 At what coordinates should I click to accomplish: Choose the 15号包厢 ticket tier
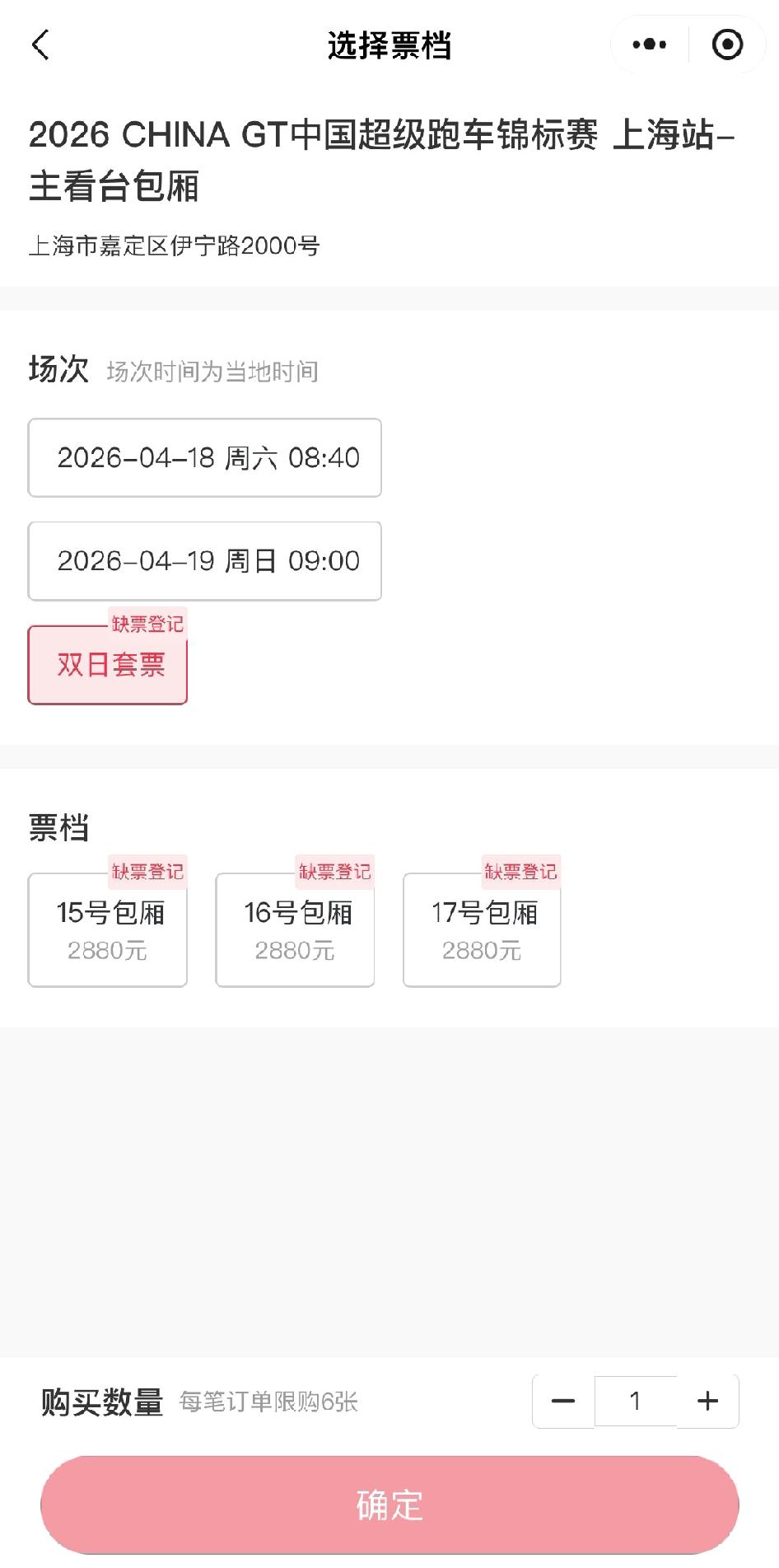pos(107,929)
